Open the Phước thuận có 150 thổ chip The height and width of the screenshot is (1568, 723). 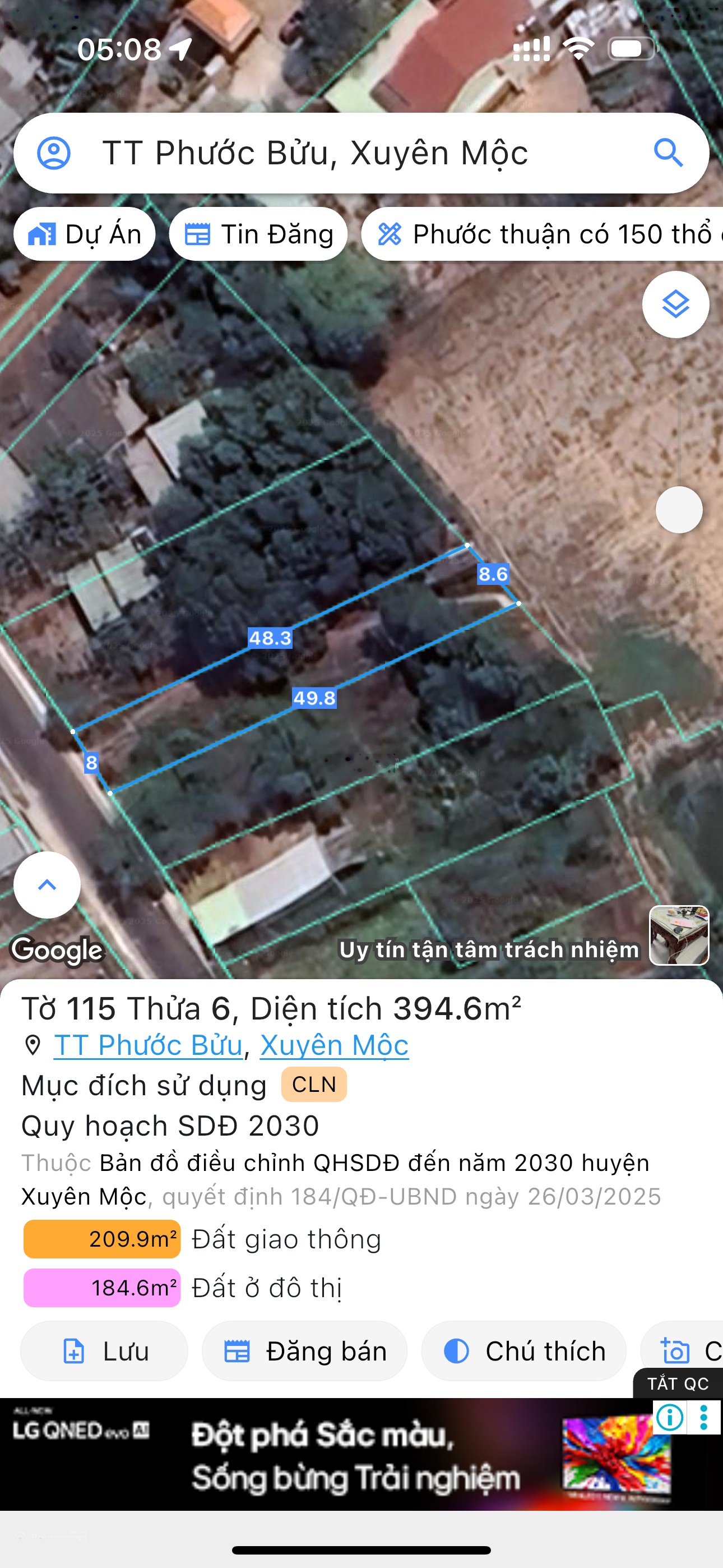coord(543,234)
